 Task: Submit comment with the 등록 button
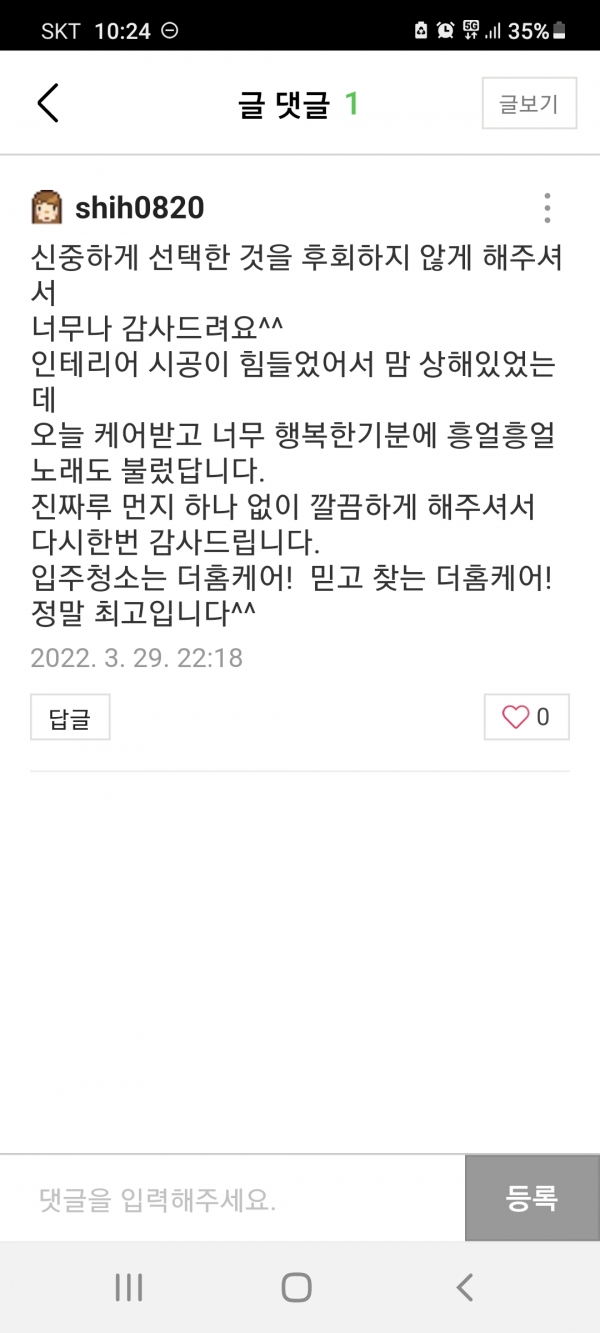[532, 1198]
